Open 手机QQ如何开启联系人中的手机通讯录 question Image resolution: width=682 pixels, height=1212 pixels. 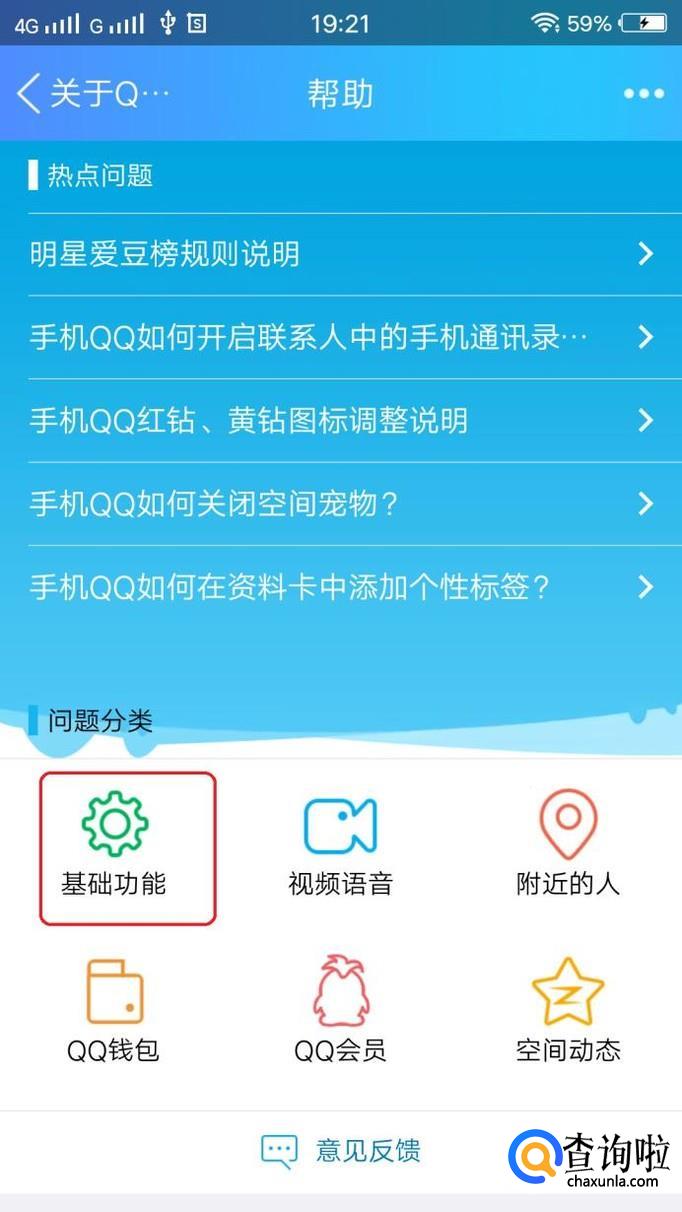[340, 337]
